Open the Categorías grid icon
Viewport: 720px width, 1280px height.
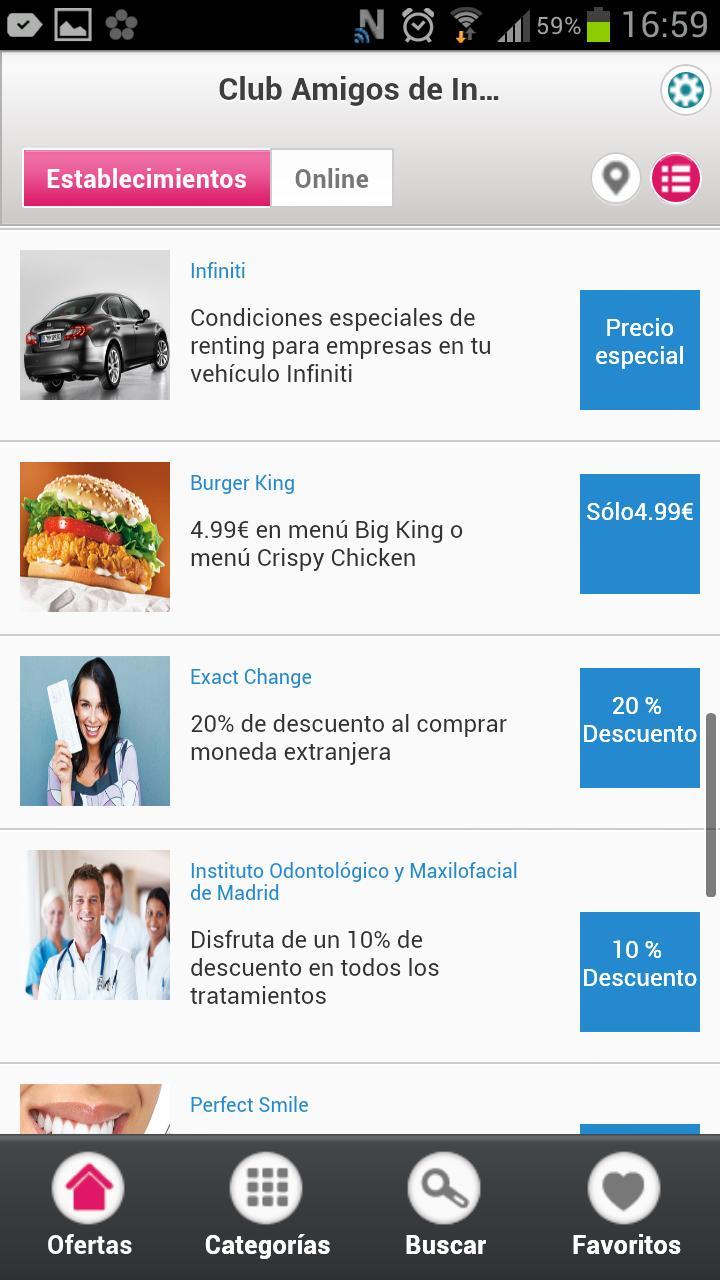pos(266,1190)
